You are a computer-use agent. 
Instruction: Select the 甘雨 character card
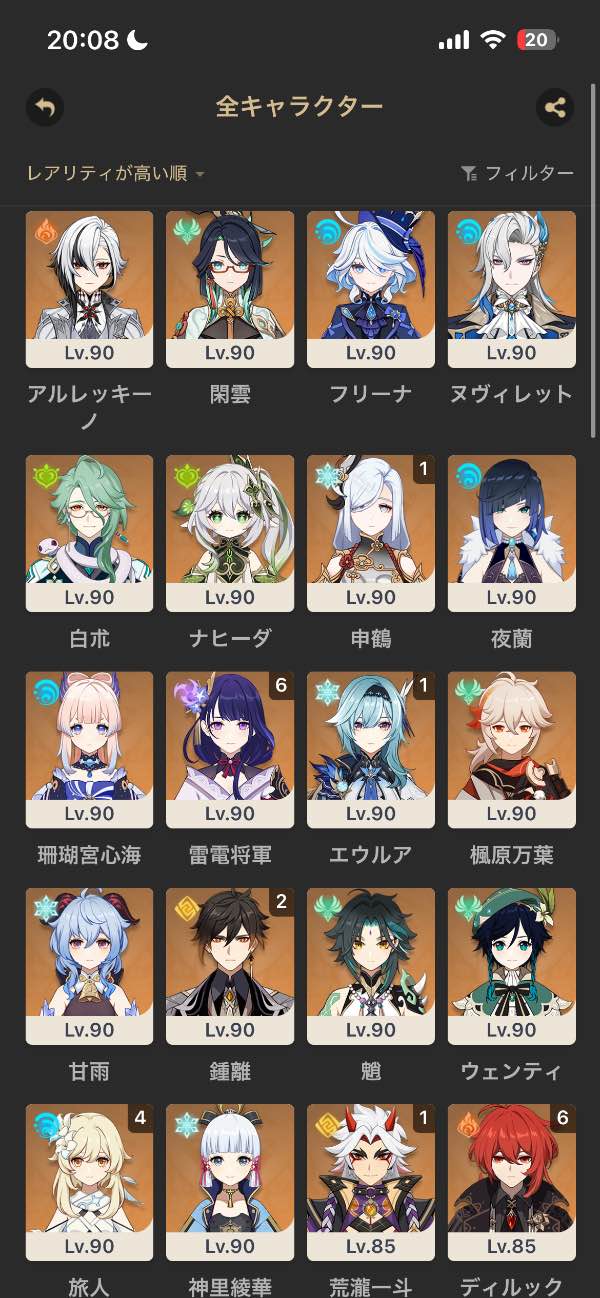pos(89,965)
